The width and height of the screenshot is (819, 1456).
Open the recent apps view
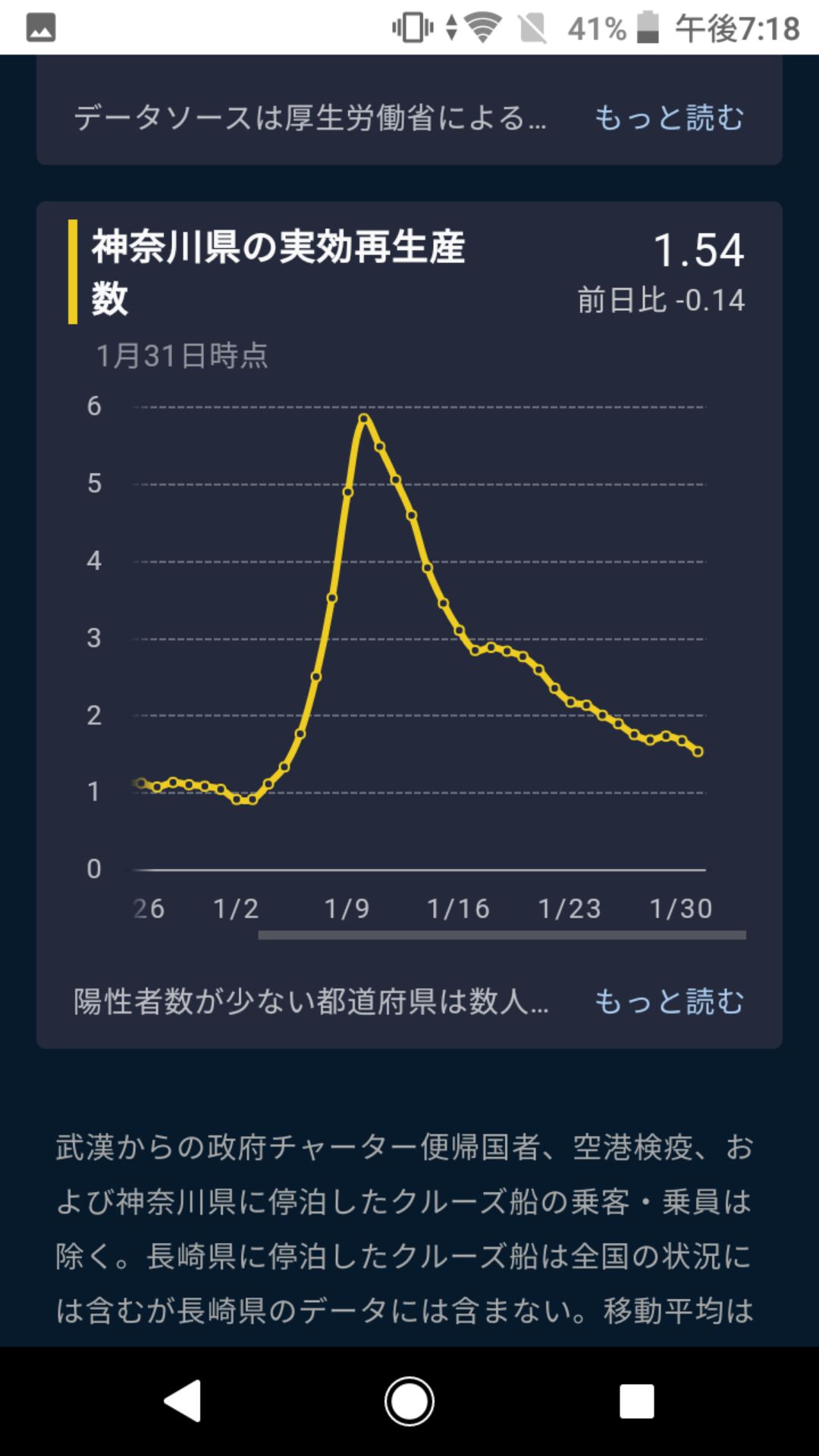point(636,1401)
